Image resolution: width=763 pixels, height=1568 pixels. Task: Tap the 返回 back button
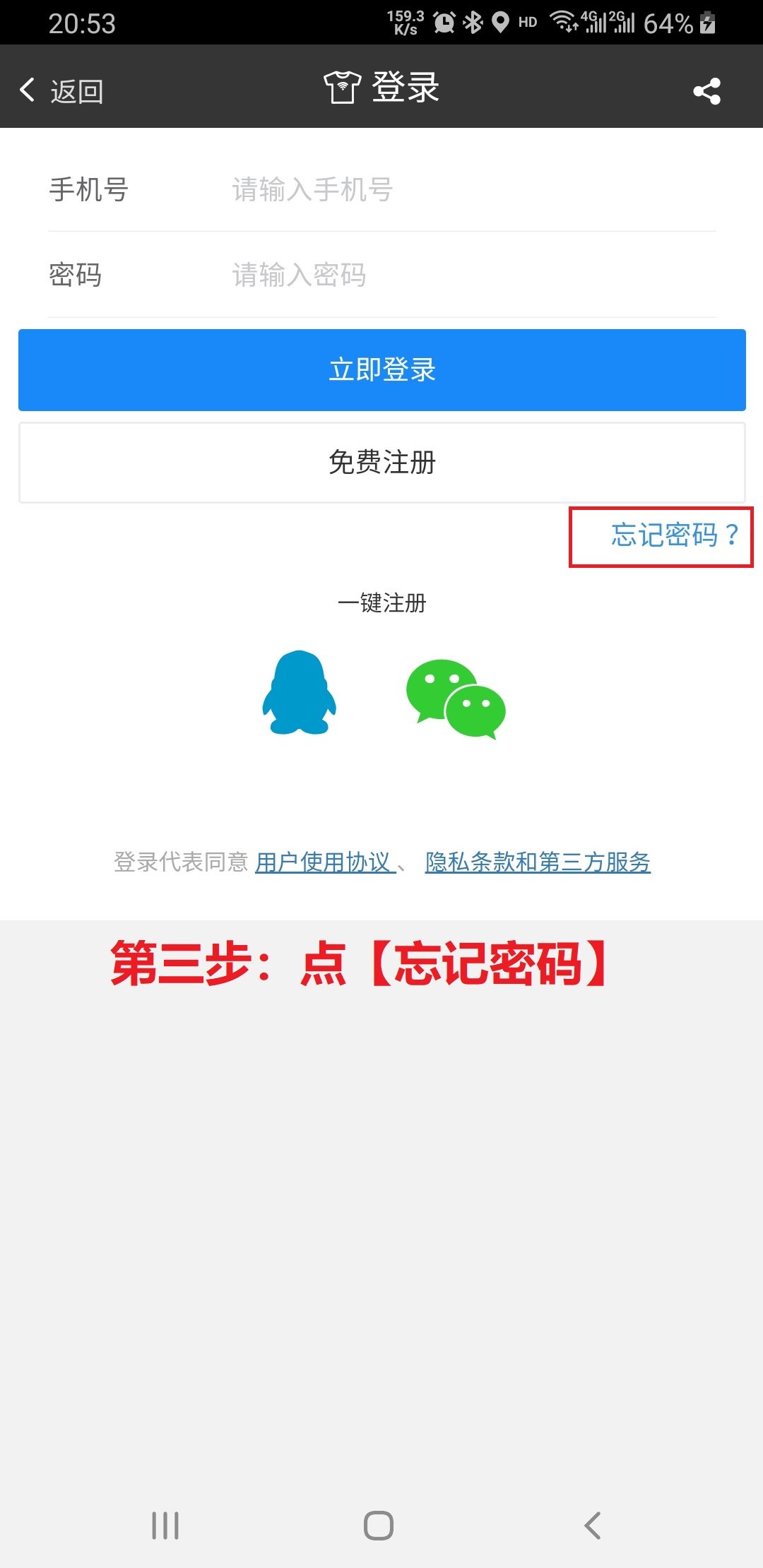[x=62, y=90]
